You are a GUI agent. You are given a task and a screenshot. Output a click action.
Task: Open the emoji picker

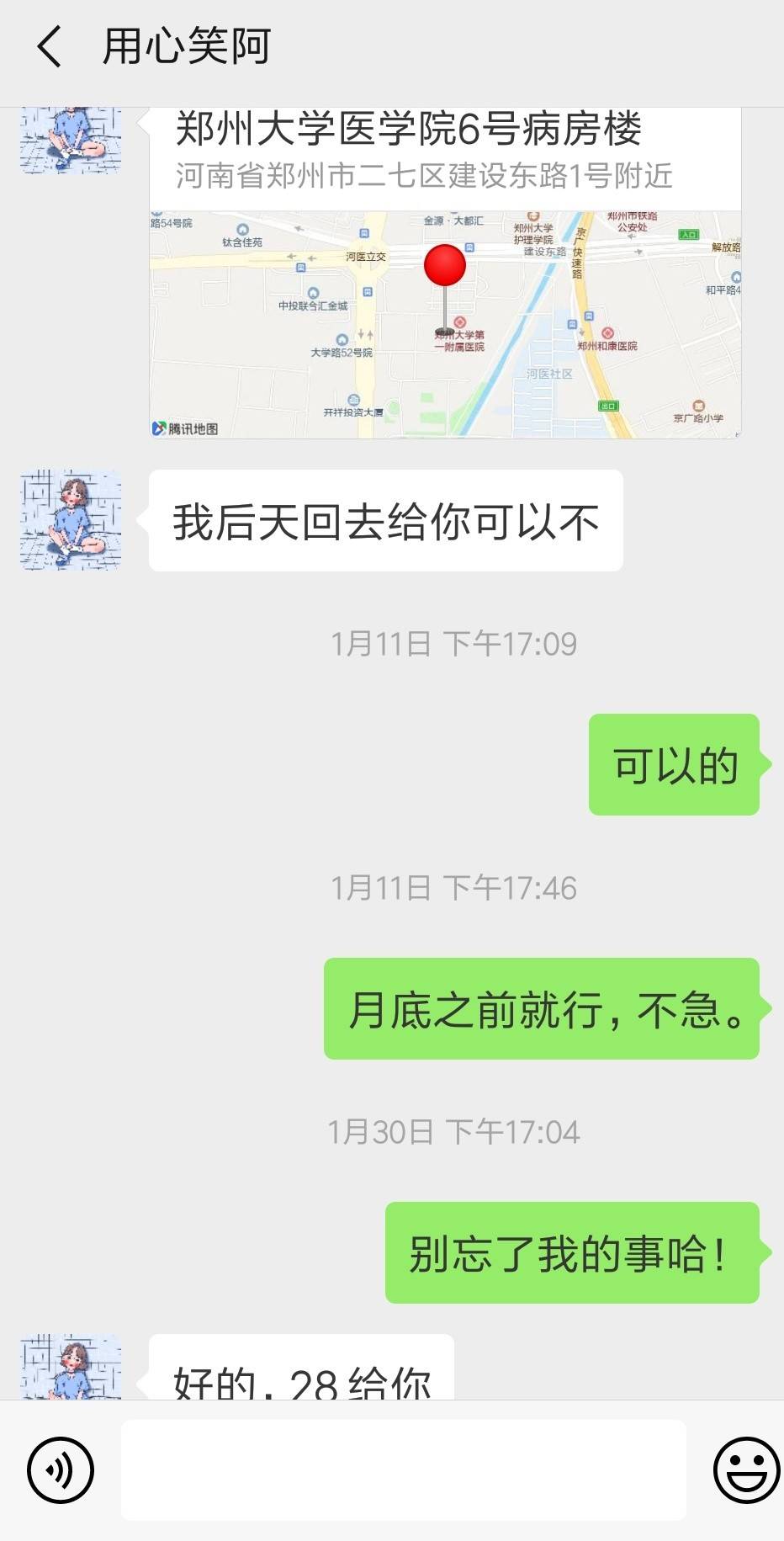point(745,1469)
